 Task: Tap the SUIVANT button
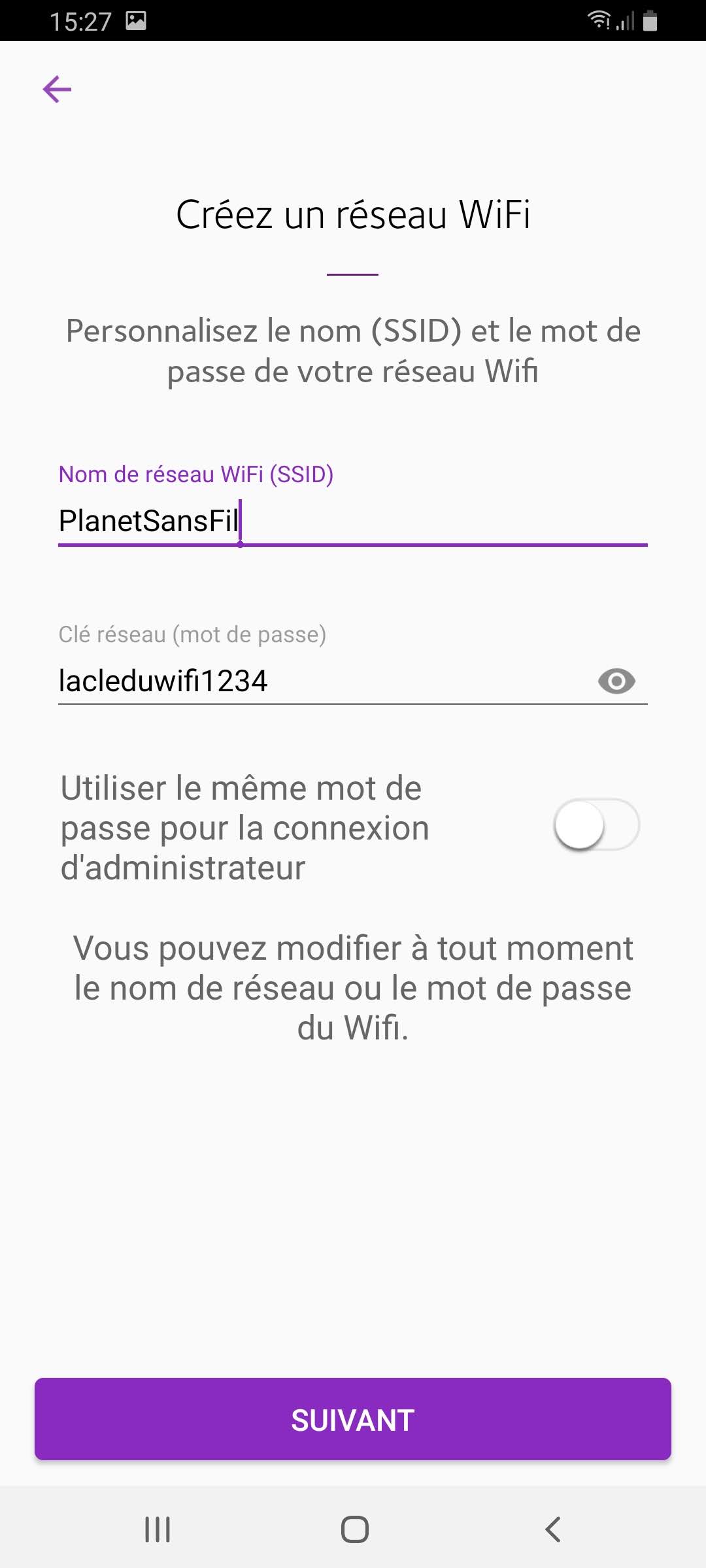click(353, 1420)
